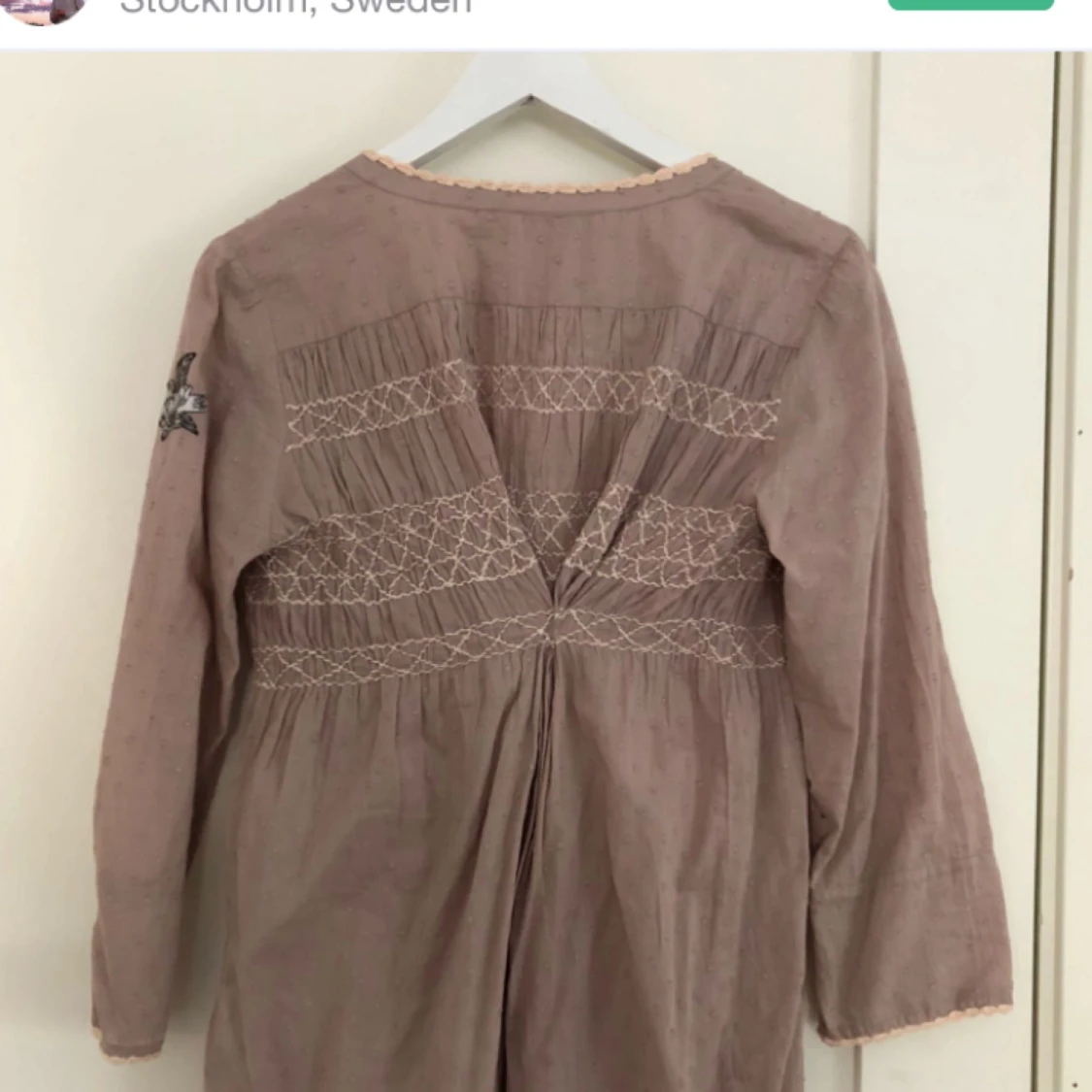Image resolution: width=1092 pixels, height=1092 pixels.
Task: Open the blouse product photo
Action: [546, 573]
